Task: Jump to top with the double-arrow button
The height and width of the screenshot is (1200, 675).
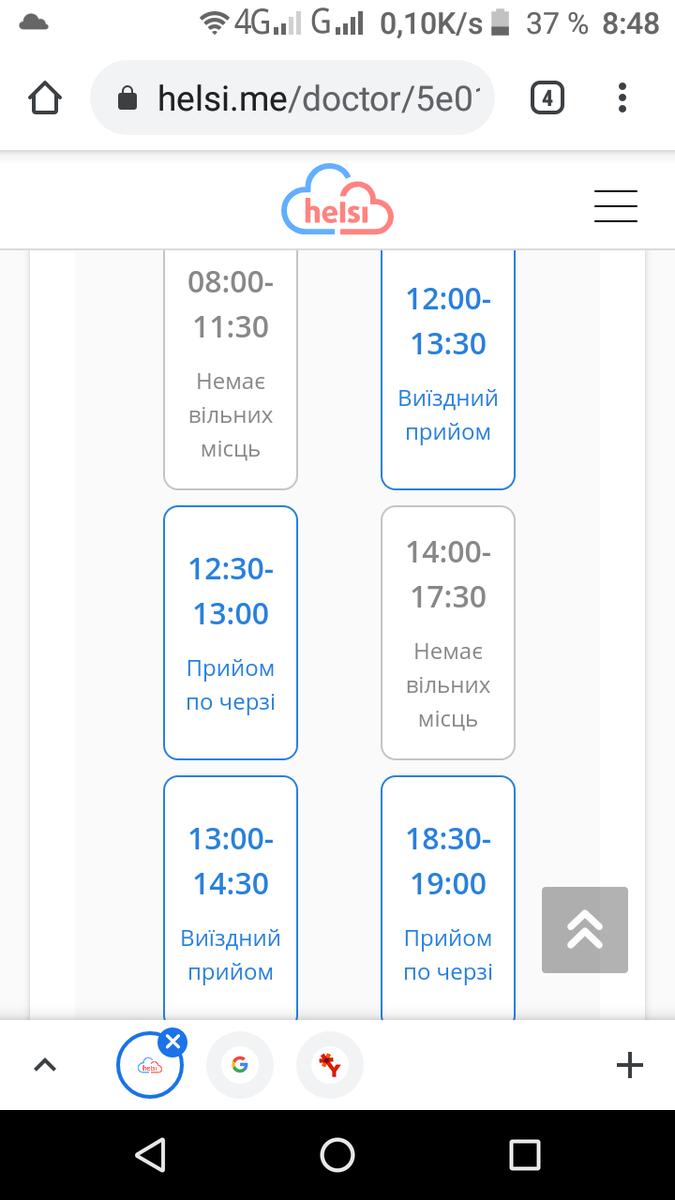Action: click(x=585, y=930)
